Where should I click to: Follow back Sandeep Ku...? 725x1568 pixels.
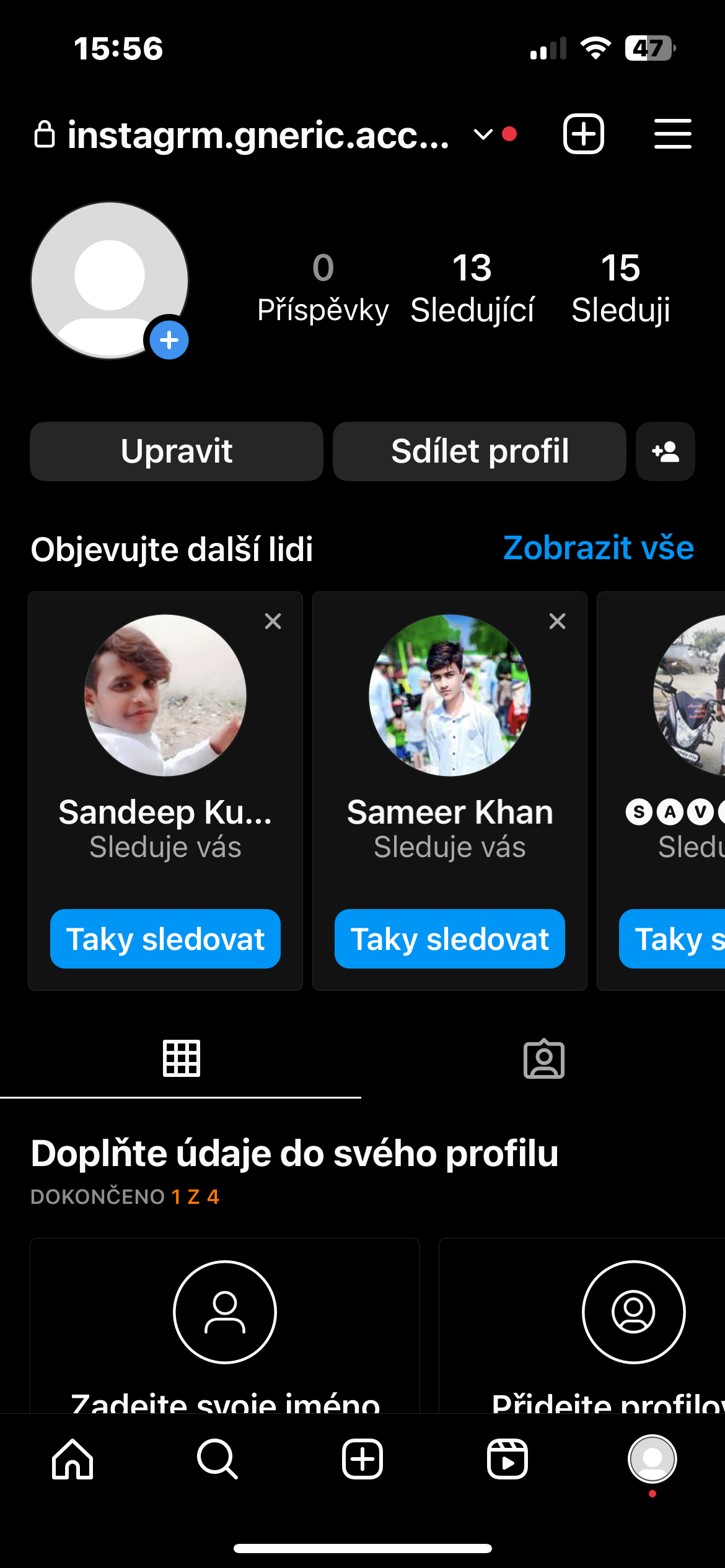pyautogui.click(x=165, y=938)
